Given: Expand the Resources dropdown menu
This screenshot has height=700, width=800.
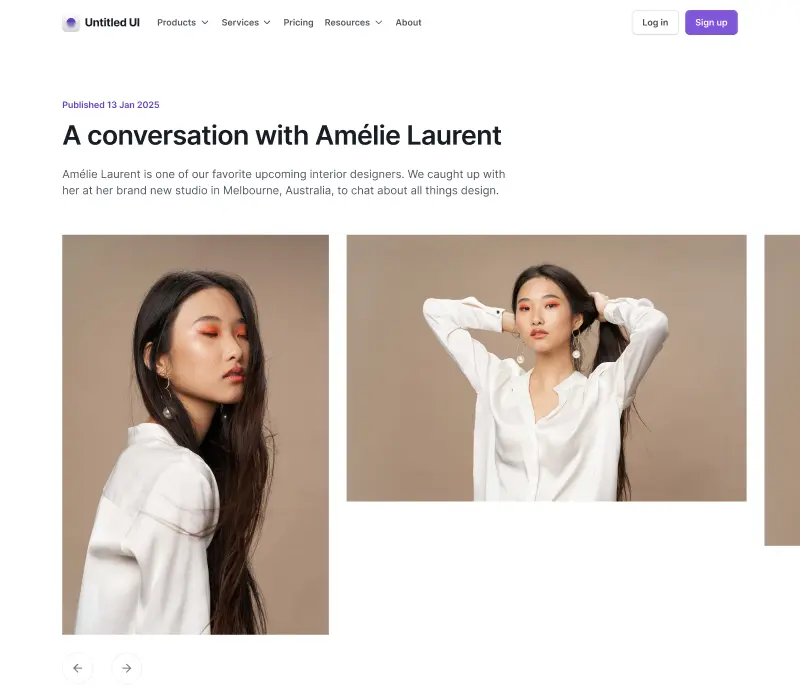Looking at the screenshot, I should point(353,22).
